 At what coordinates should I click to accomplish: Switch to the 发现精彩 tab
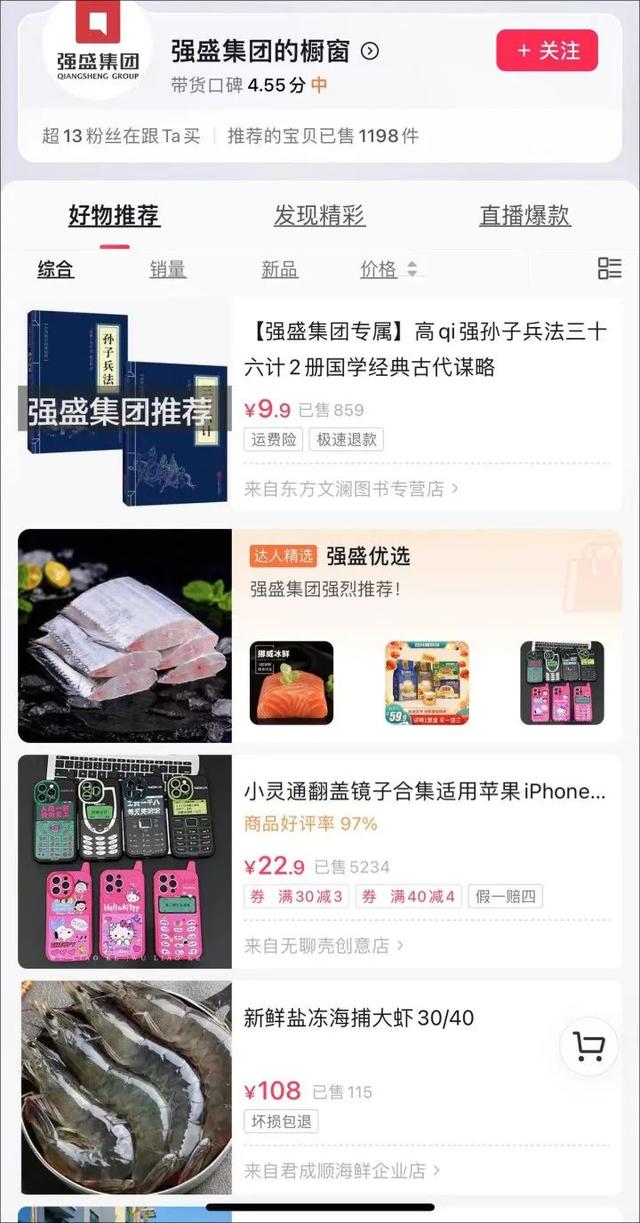tap(319, 215)
